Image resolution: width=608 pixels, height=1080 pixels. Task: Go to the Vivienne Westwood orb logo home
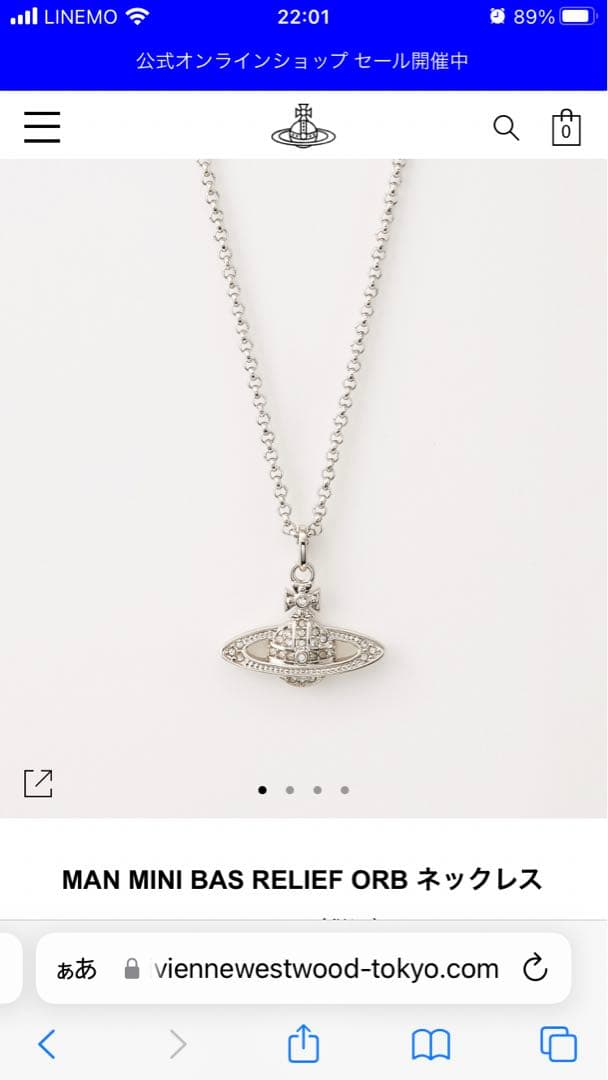click(x=303, y=126)
